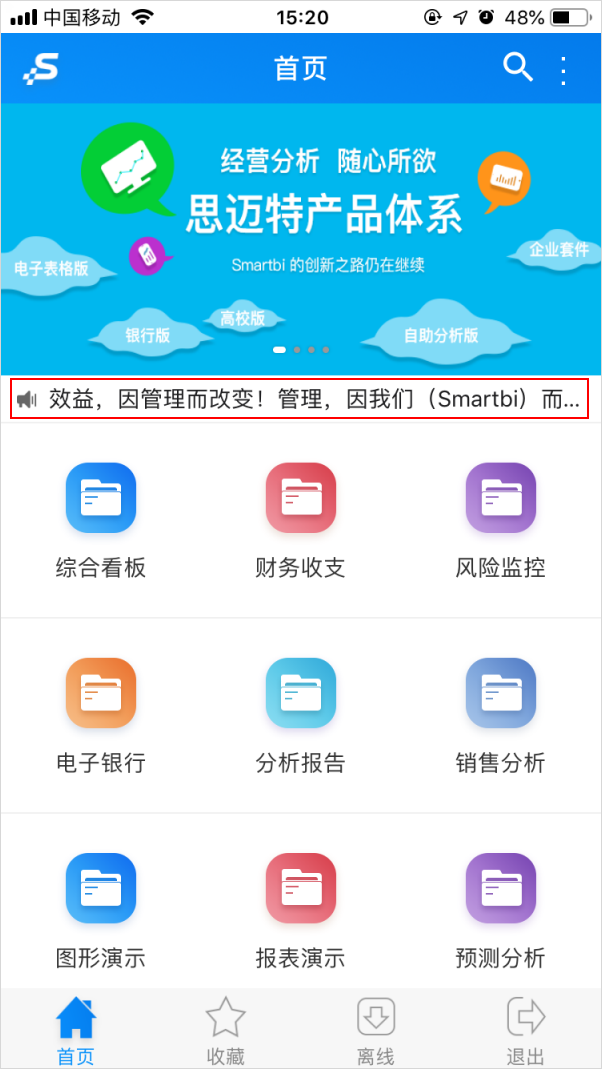The image size is (602, 1069).
Task: Open the 图形演示 folder
Action: (x=101, y=911)
